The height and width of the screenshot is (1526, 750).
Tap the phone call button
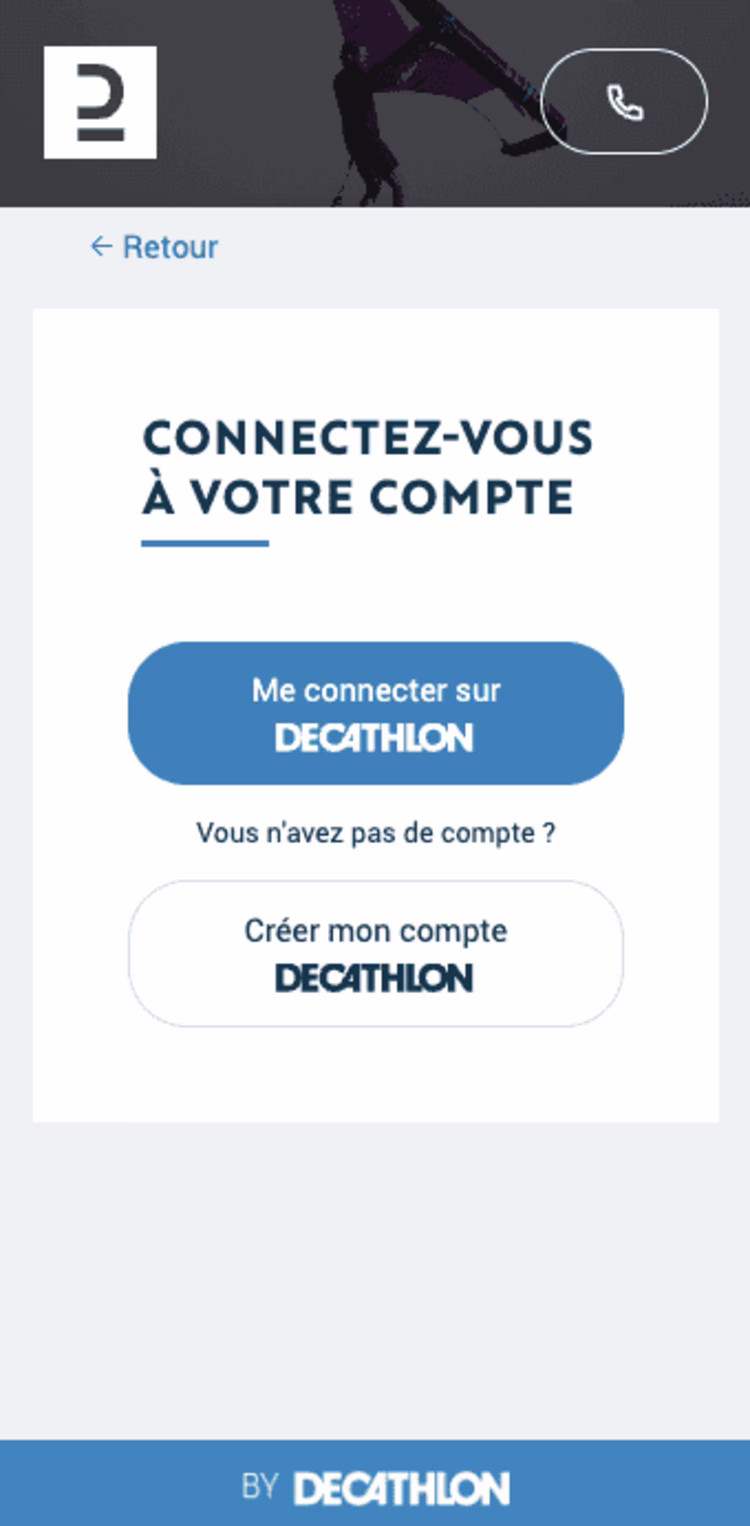[624, 102]
